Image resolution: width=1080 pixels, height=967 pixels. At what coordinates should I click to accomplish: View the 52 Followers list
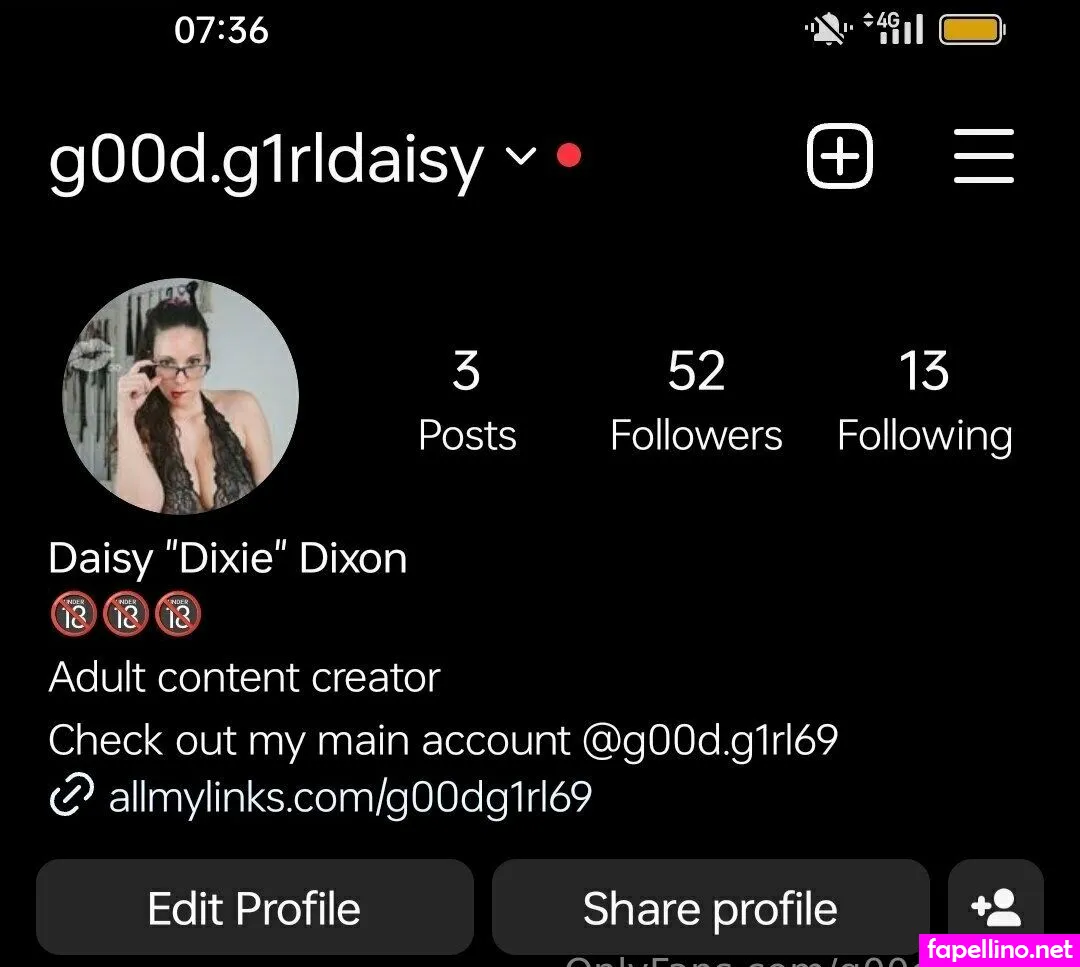tap(696, 401)
